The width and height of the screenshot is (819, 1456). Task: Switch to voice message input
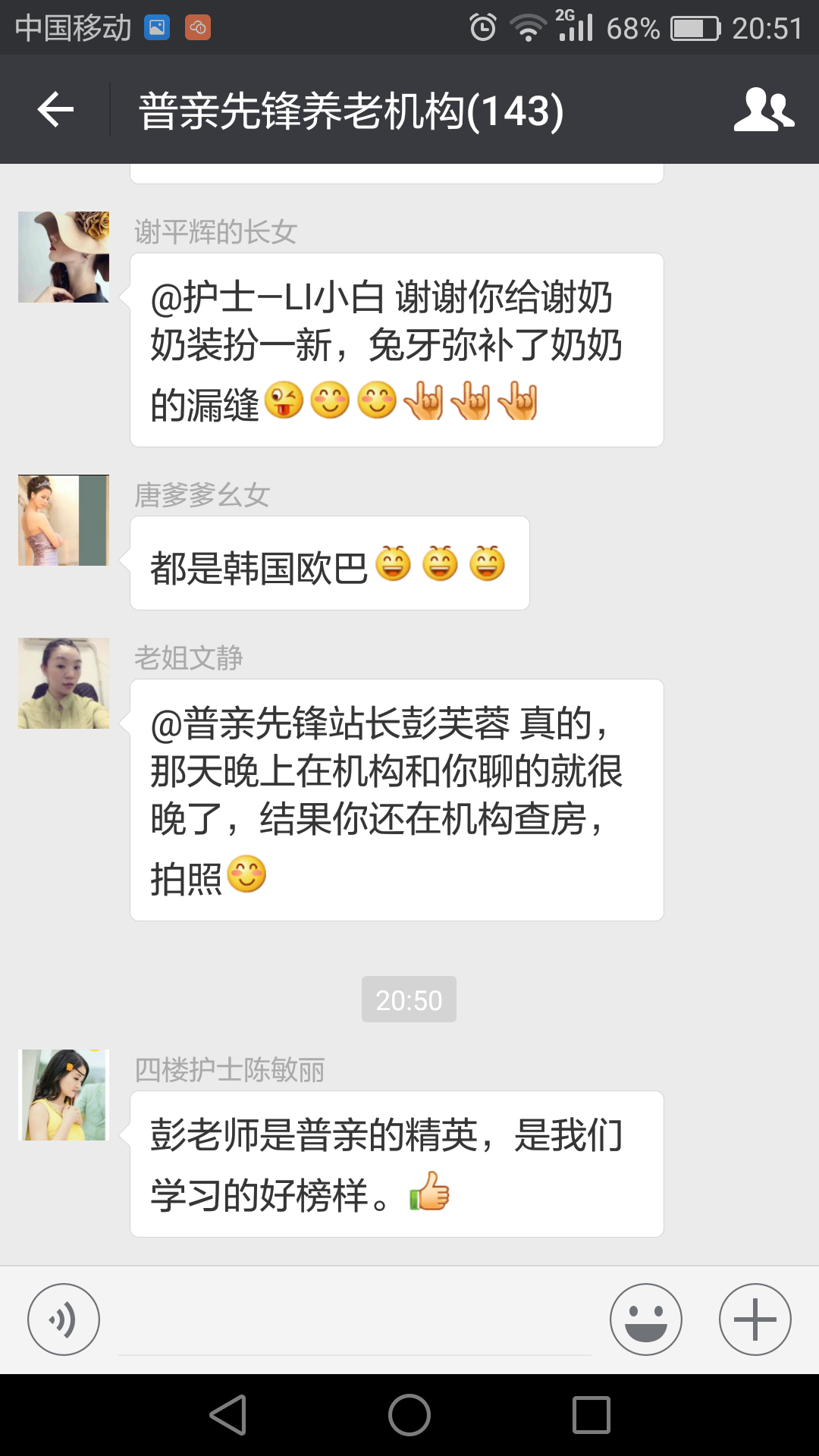click(64, 1319)
